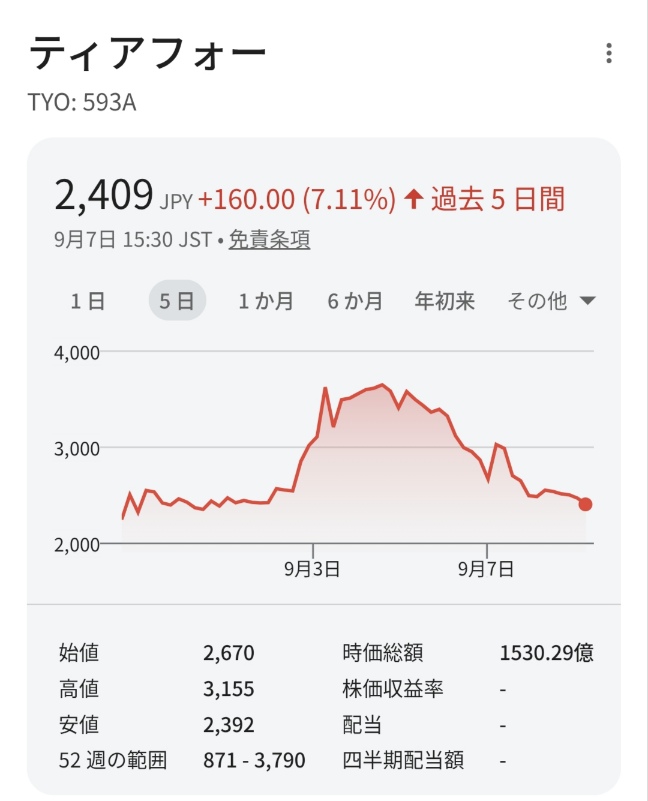Expand the その他 range dropdown
The width and height of the screenshot is (648, 801).
(x=550, y=301)
